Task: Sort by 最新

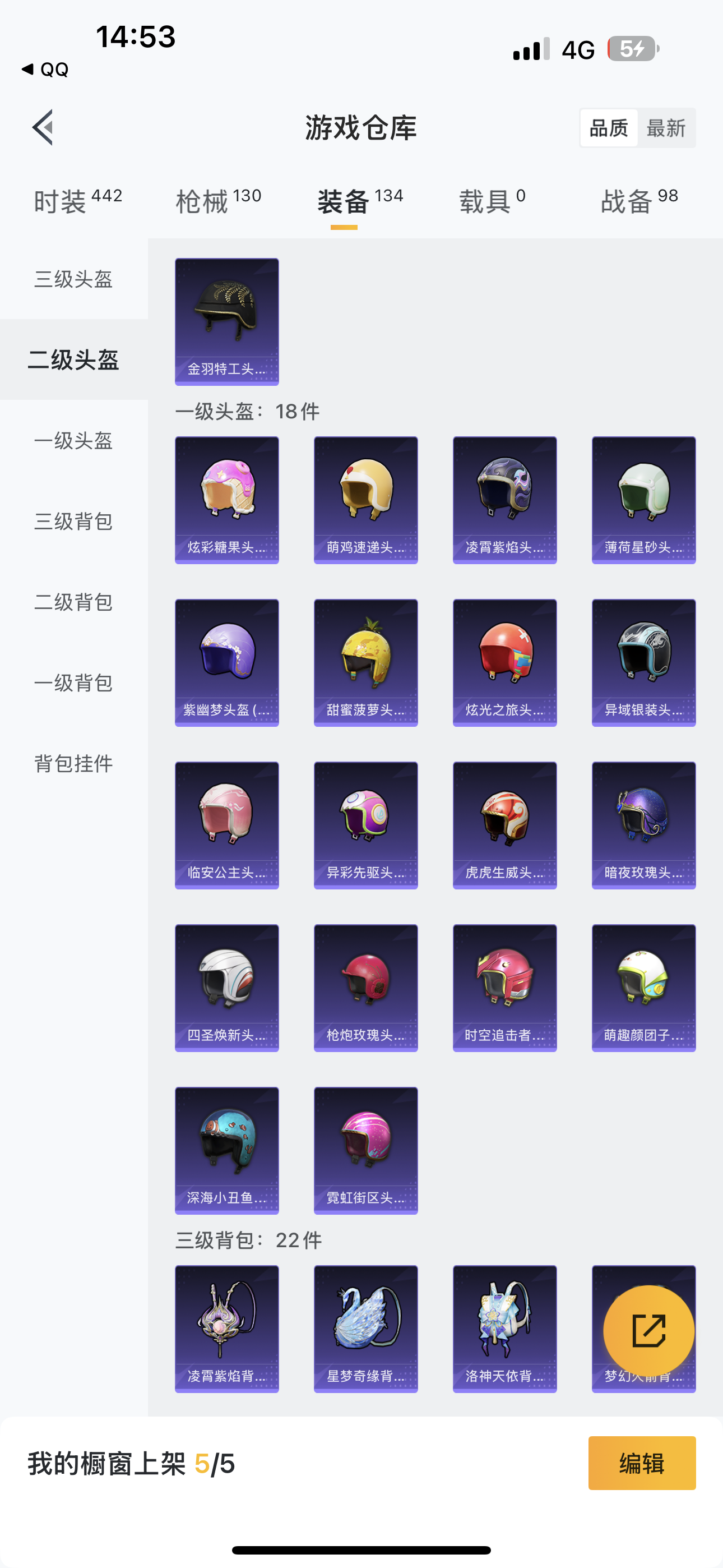Action: 665,128
